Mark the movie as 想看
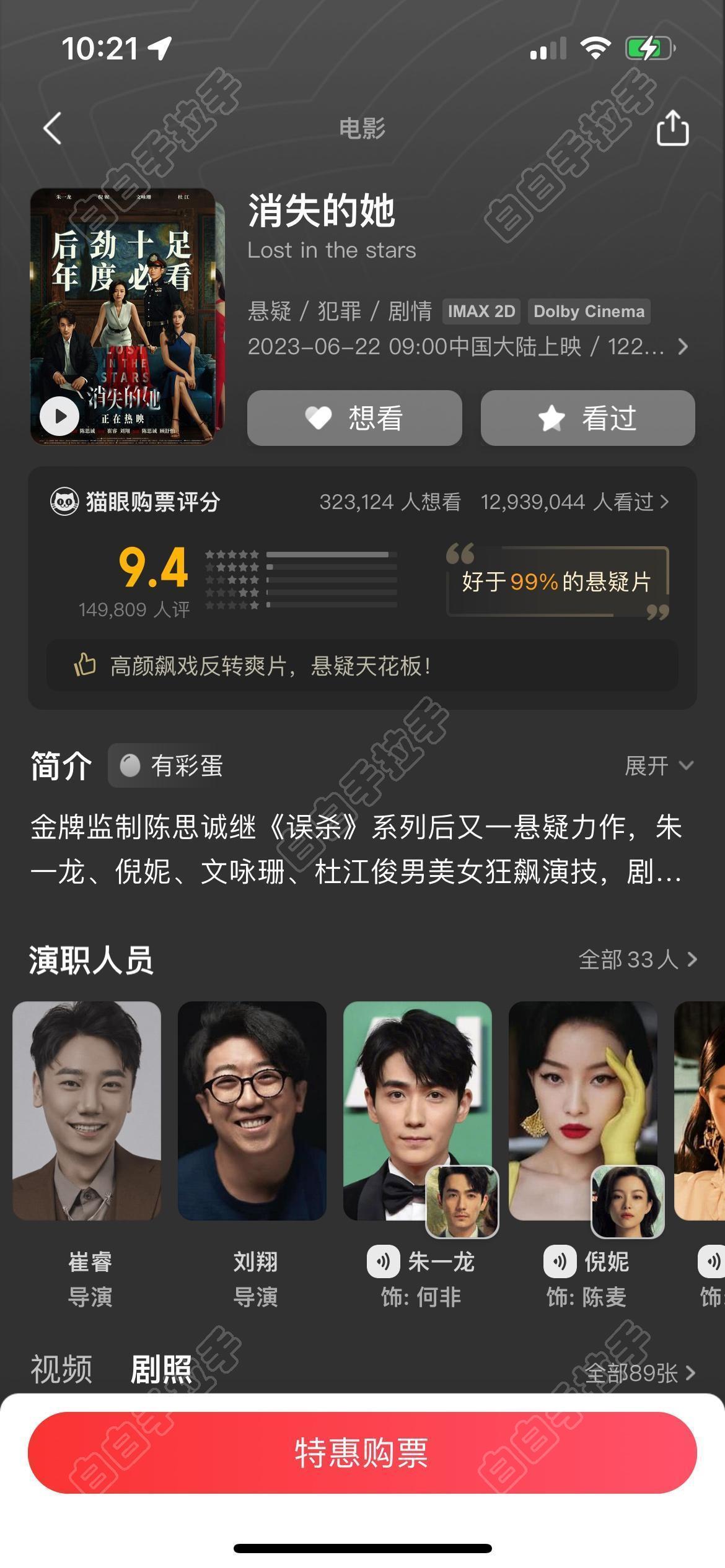725x1568 pixels. [x=354, y=418]
